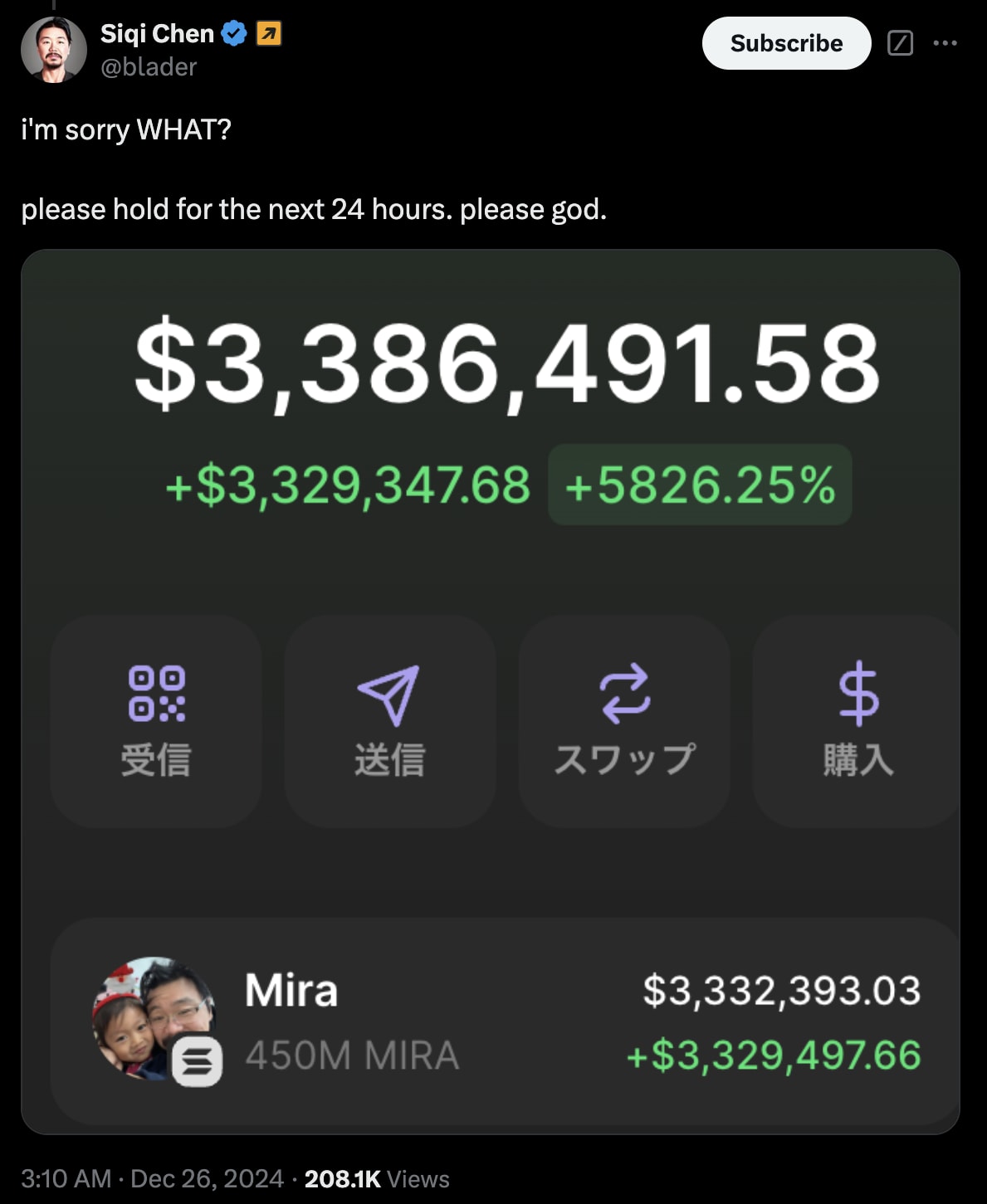View the post's timestamp details

click(x=152, y=1178)
